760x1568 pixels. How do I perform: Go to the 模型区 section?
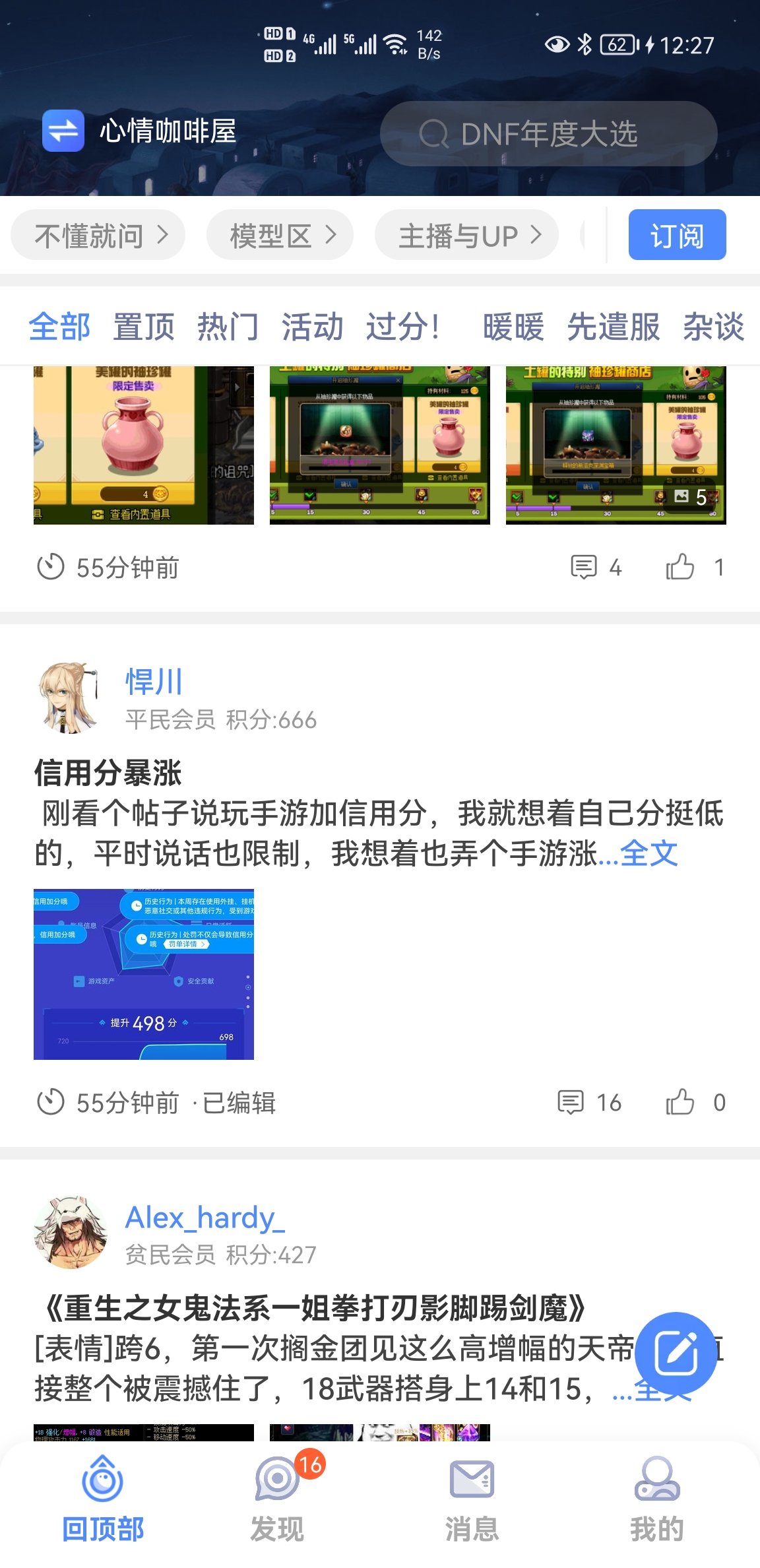pos(280,235)
